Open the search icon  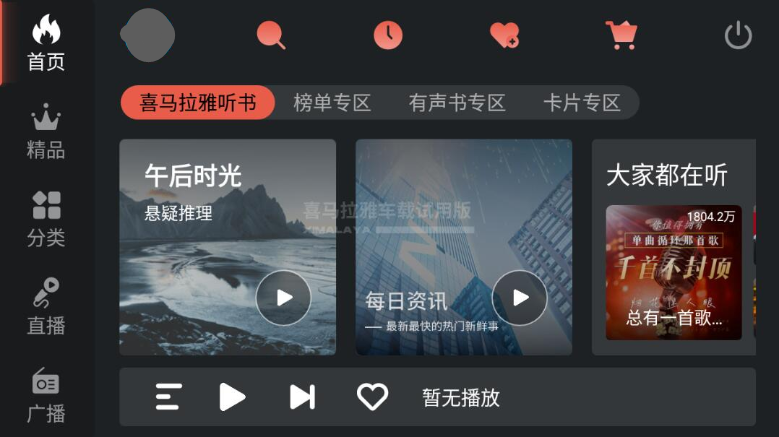click(x=271, y=35)
